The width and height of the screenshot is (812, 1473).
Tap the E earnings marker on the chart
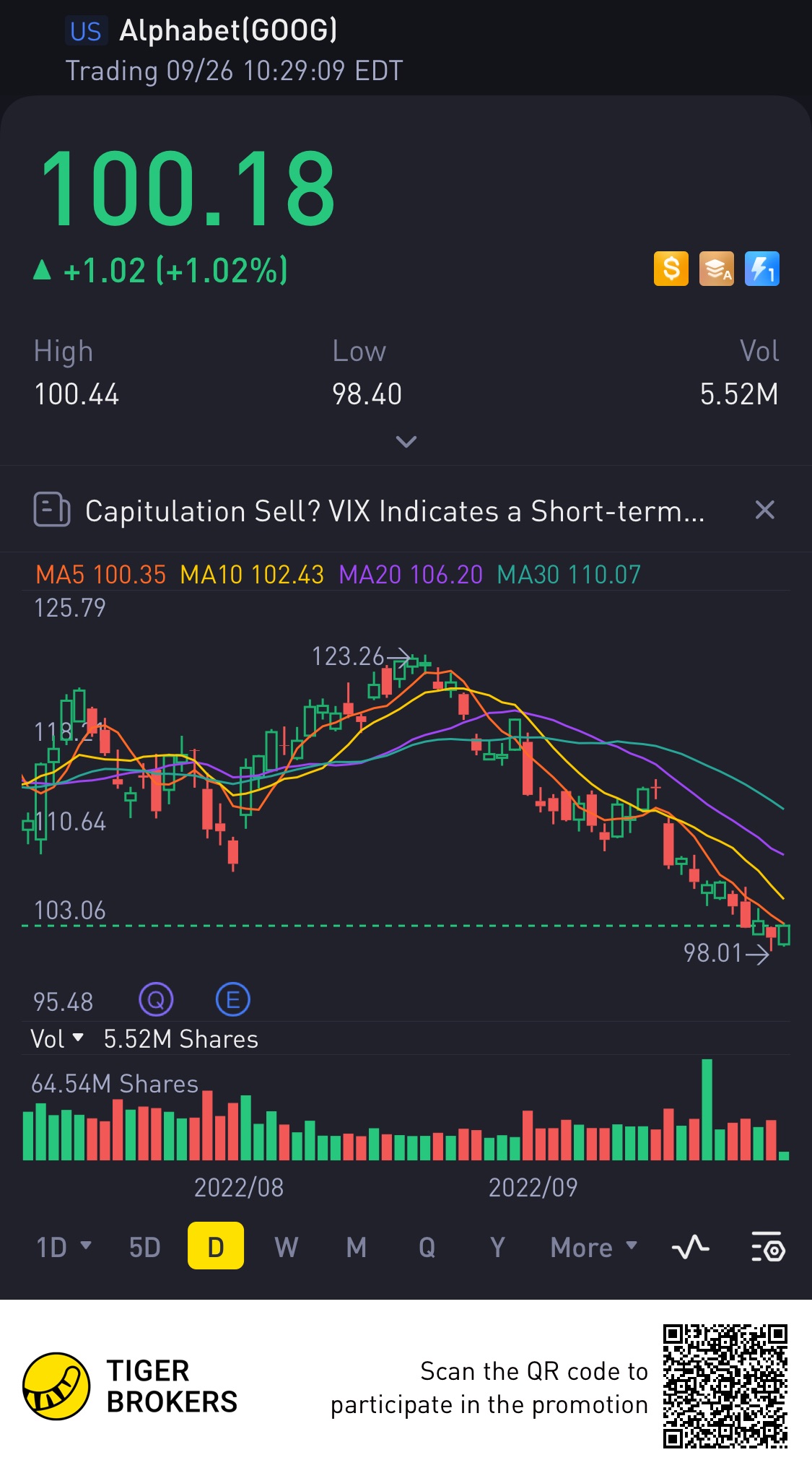[232, 1000]
